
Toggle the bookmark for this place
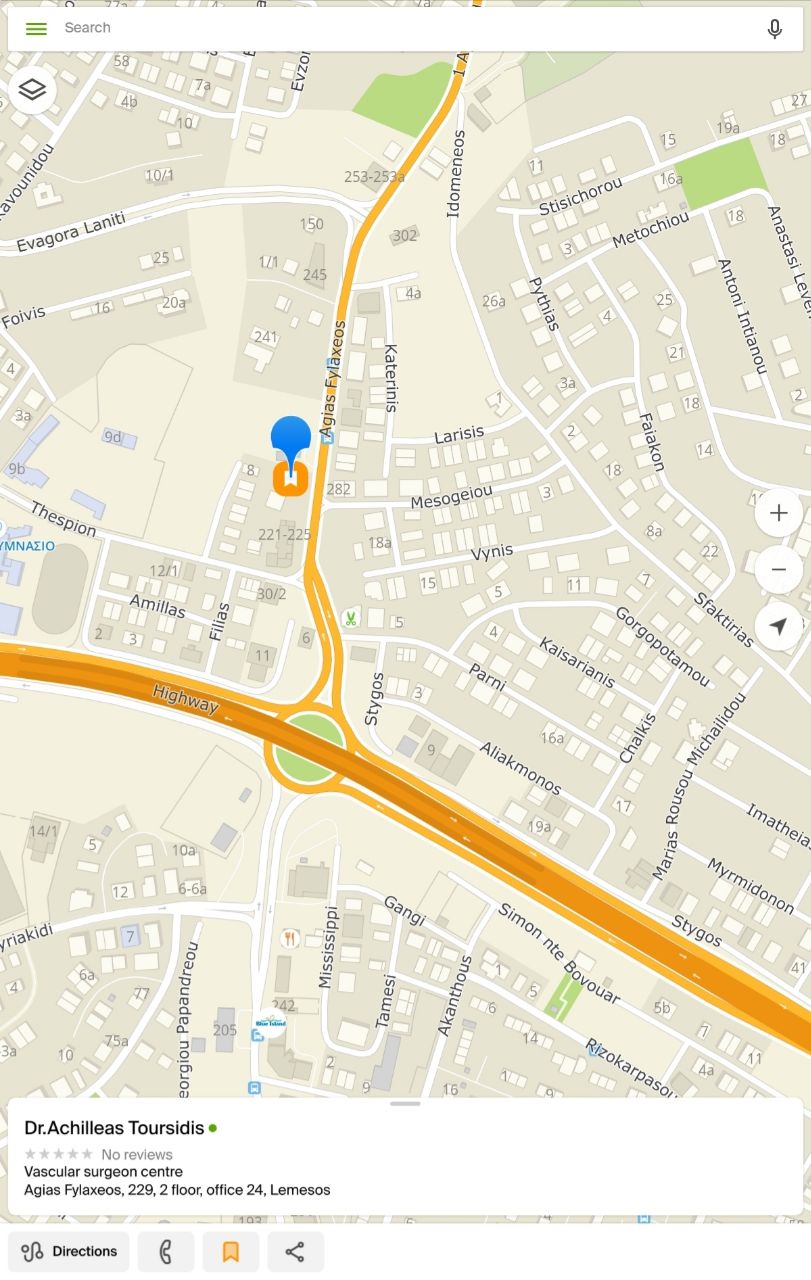click(231, 1251)
